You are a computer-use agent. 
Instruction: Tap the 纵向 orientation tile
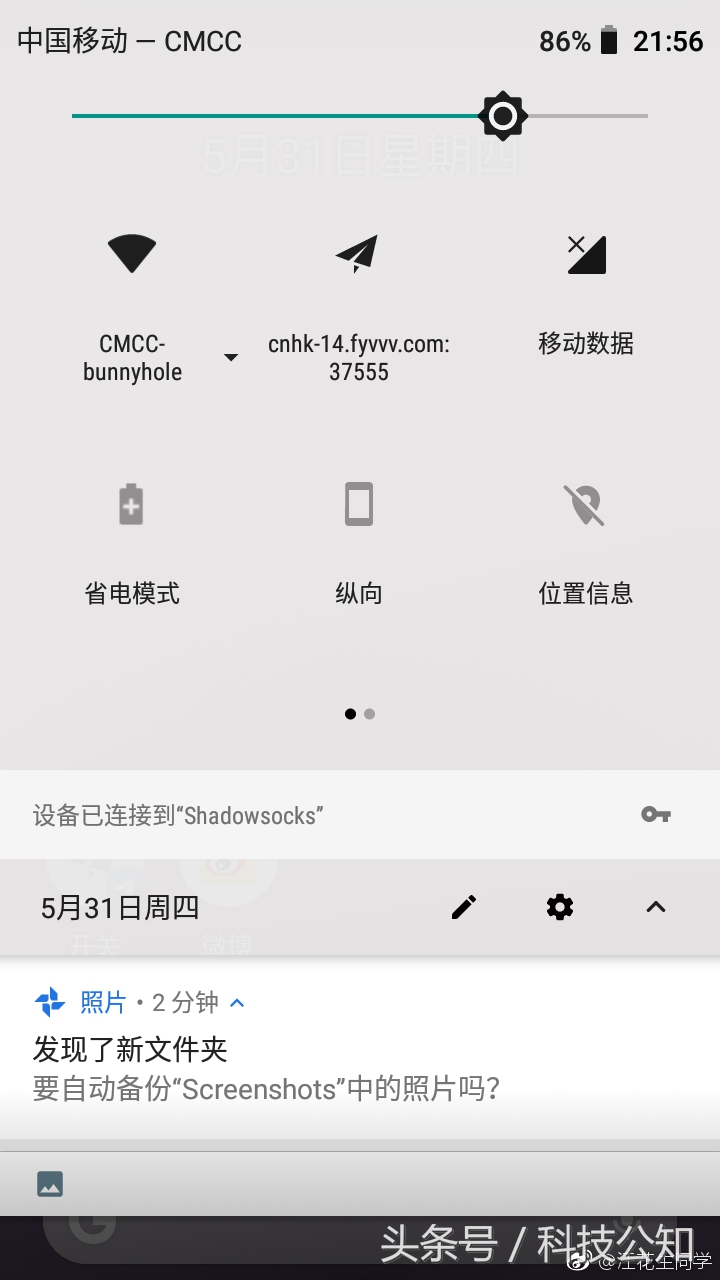(358, 503)
